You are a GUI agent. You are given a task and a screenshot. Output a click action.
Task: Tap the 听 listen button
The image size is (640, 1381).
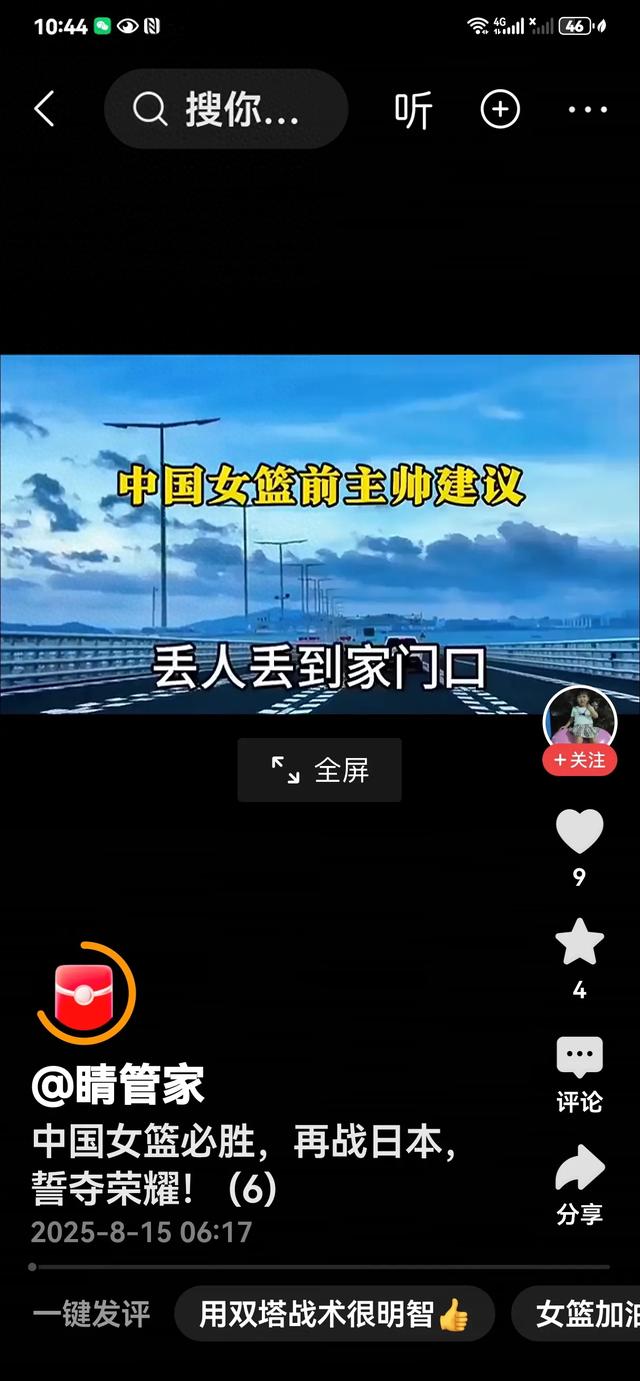(412, 110)
